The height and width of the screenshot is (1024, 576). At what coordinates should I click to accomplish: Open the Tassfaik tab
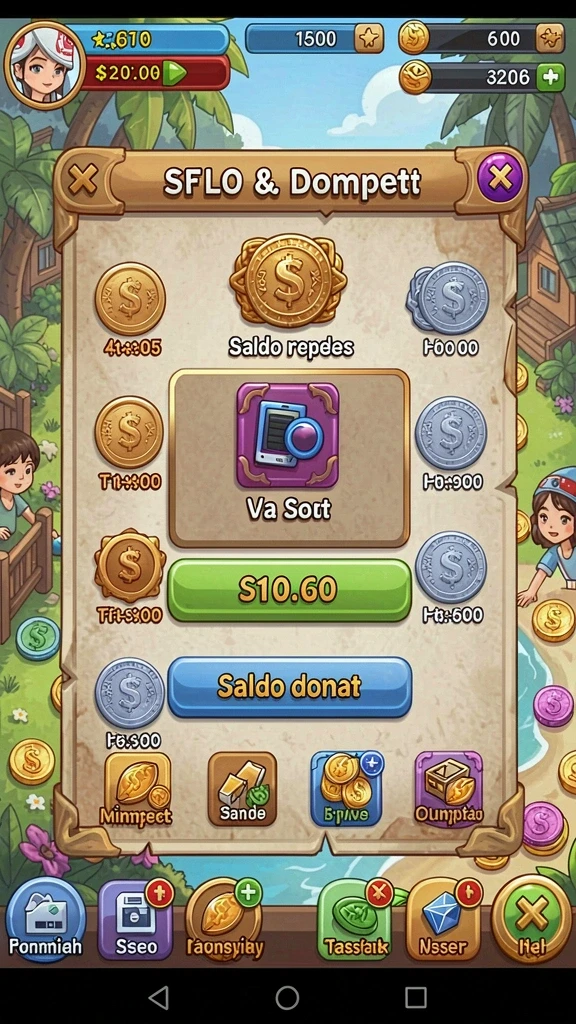point(357,920)
